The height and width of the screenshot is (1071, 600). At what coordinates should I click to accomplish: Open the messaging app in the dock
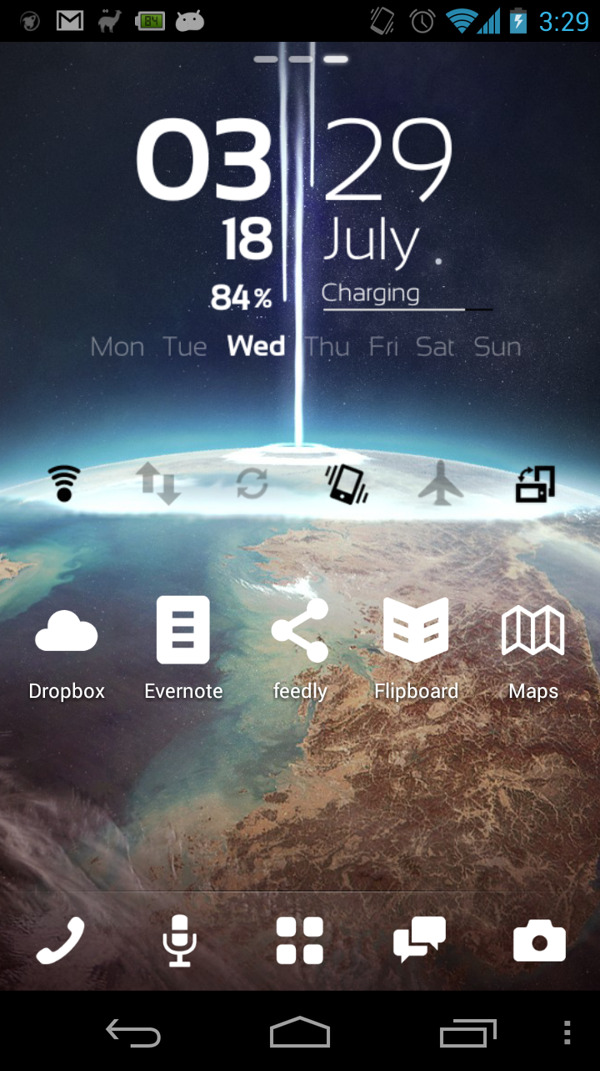point(419,941)
